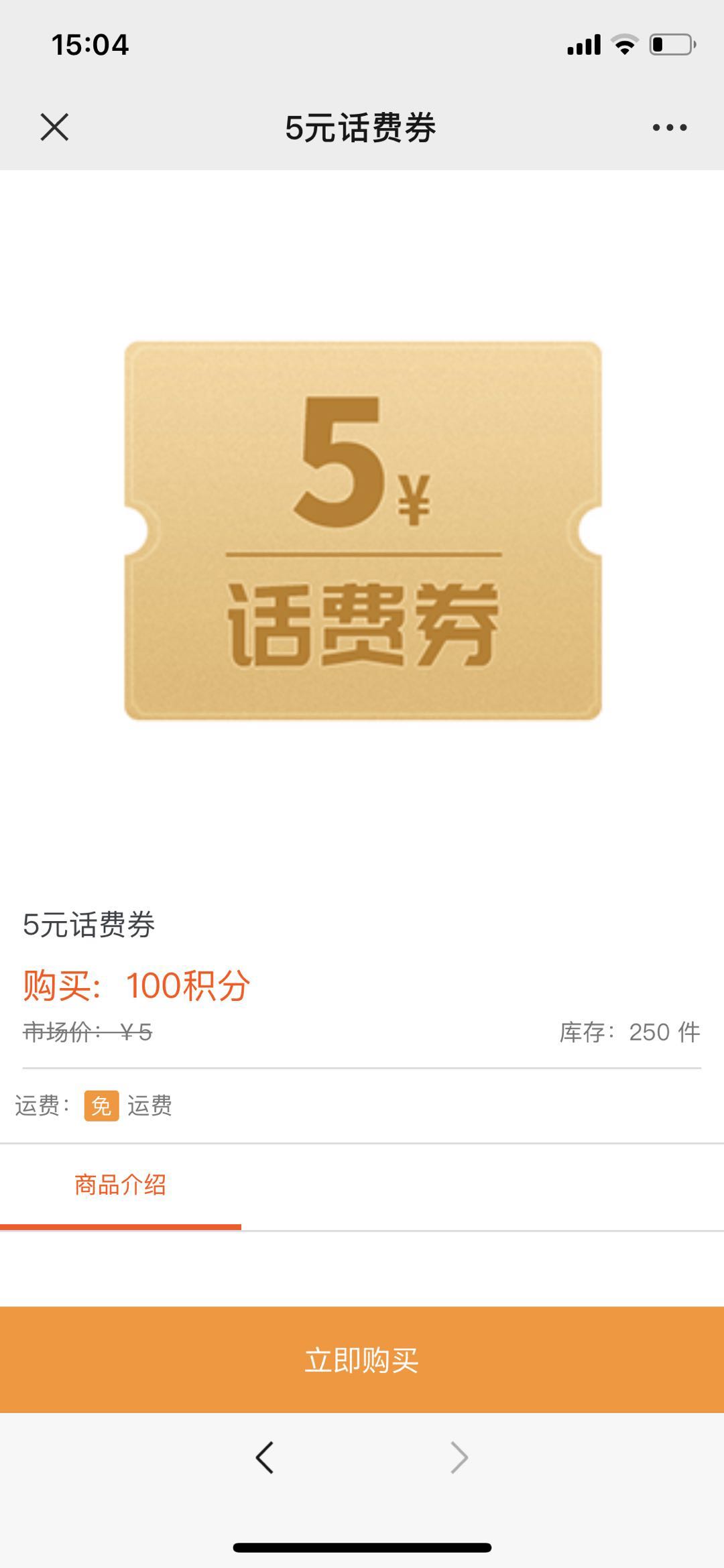Open the three-dot overflow menu
Screen dimensions: 724x1568
click(x=669, y=127)
